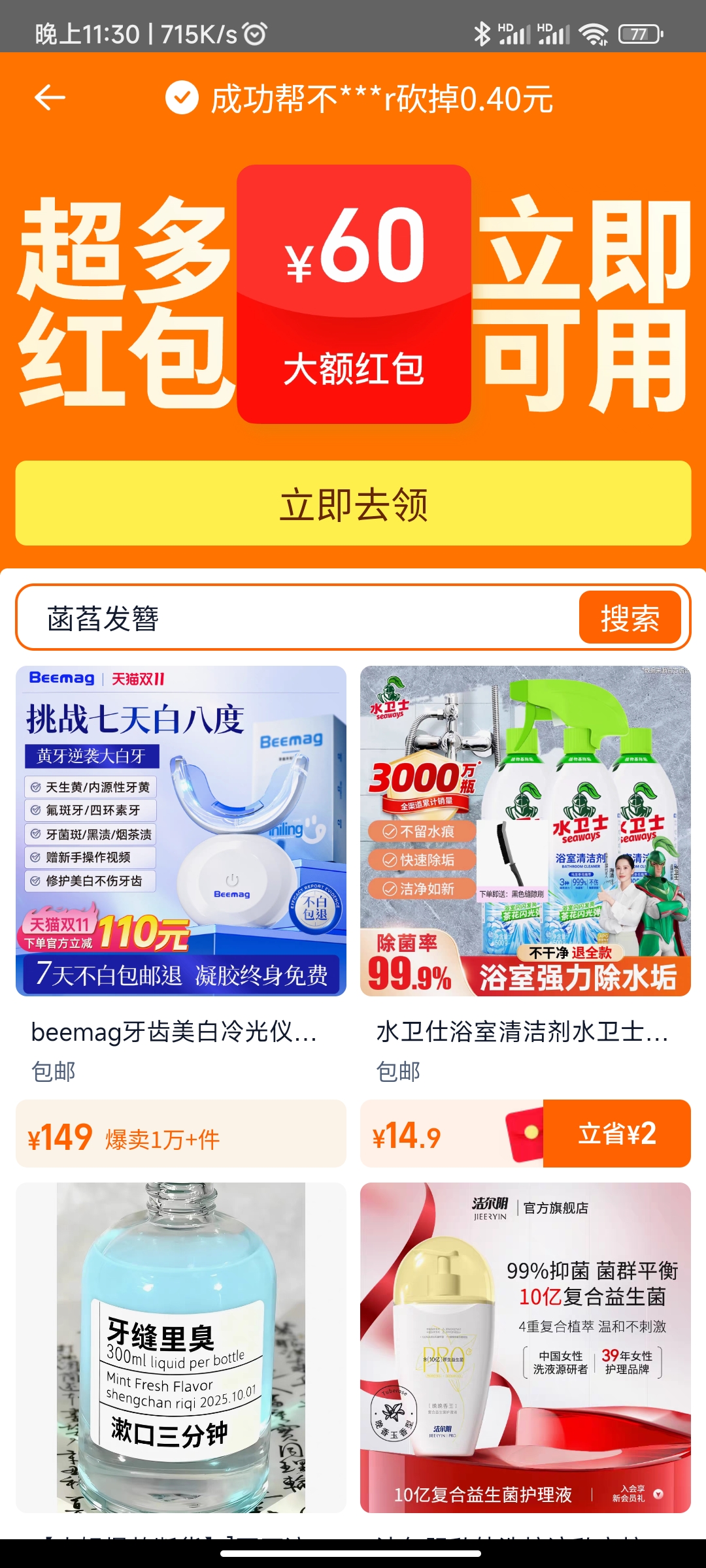The width and height of the screenshot is (706, 1568).
Task: Go back using the top-left arrow
Action: [x=50, y=99]
